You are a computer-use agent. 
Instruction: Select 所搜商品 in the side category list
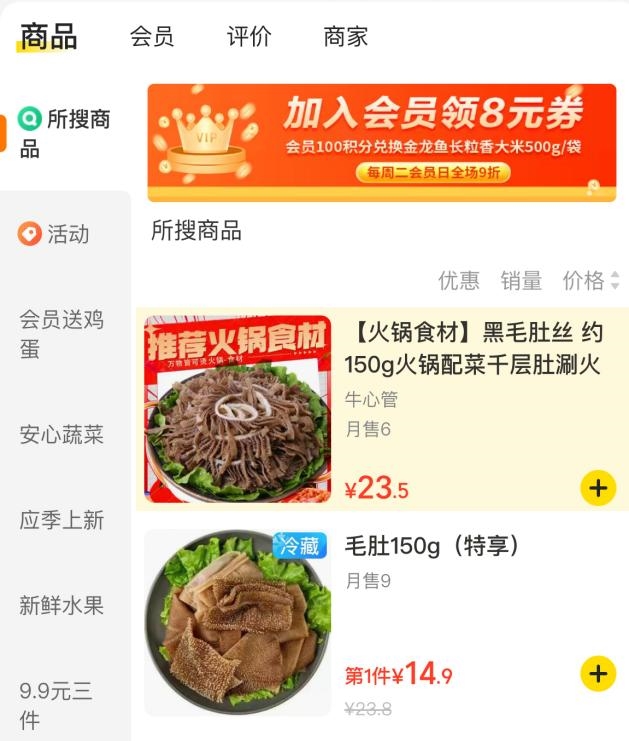(x=65, y=134)
